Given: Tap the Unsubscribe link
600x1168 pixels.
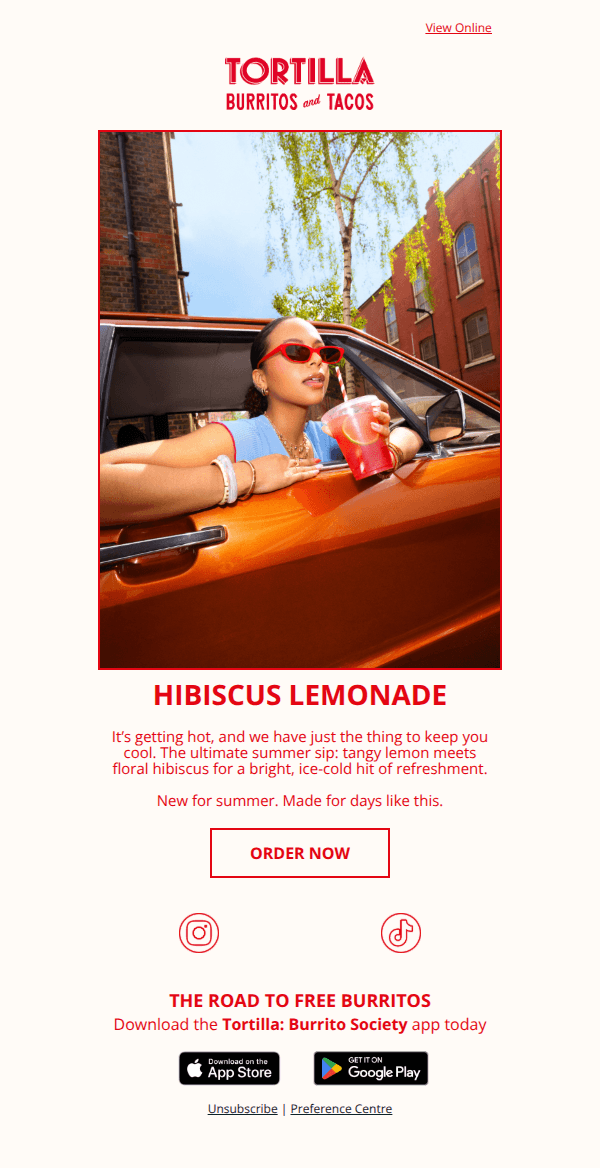Looking at the screenshot, I should coord(242,1108).
